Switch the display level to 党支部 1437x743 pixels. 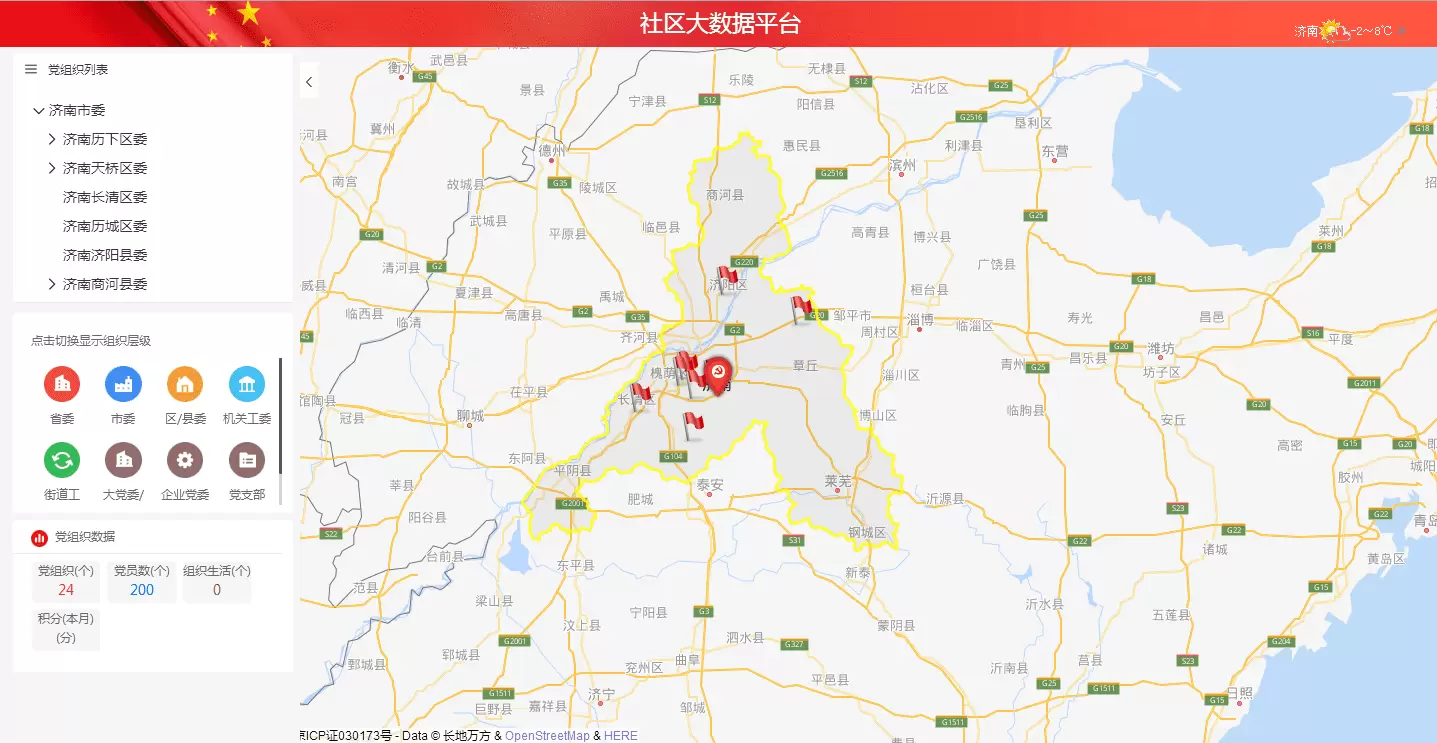point(247,460)
